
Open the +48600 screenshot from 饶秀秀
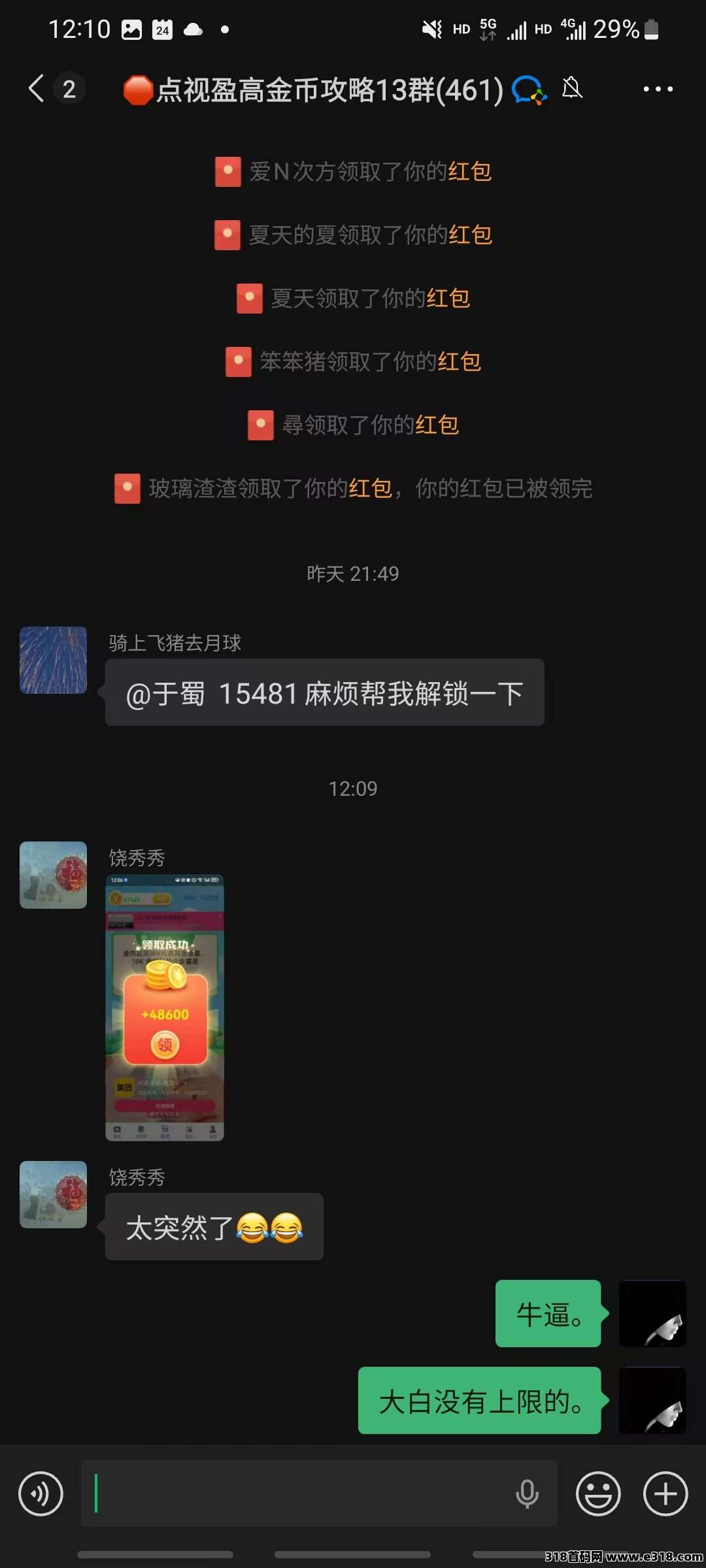(165, 1007)
